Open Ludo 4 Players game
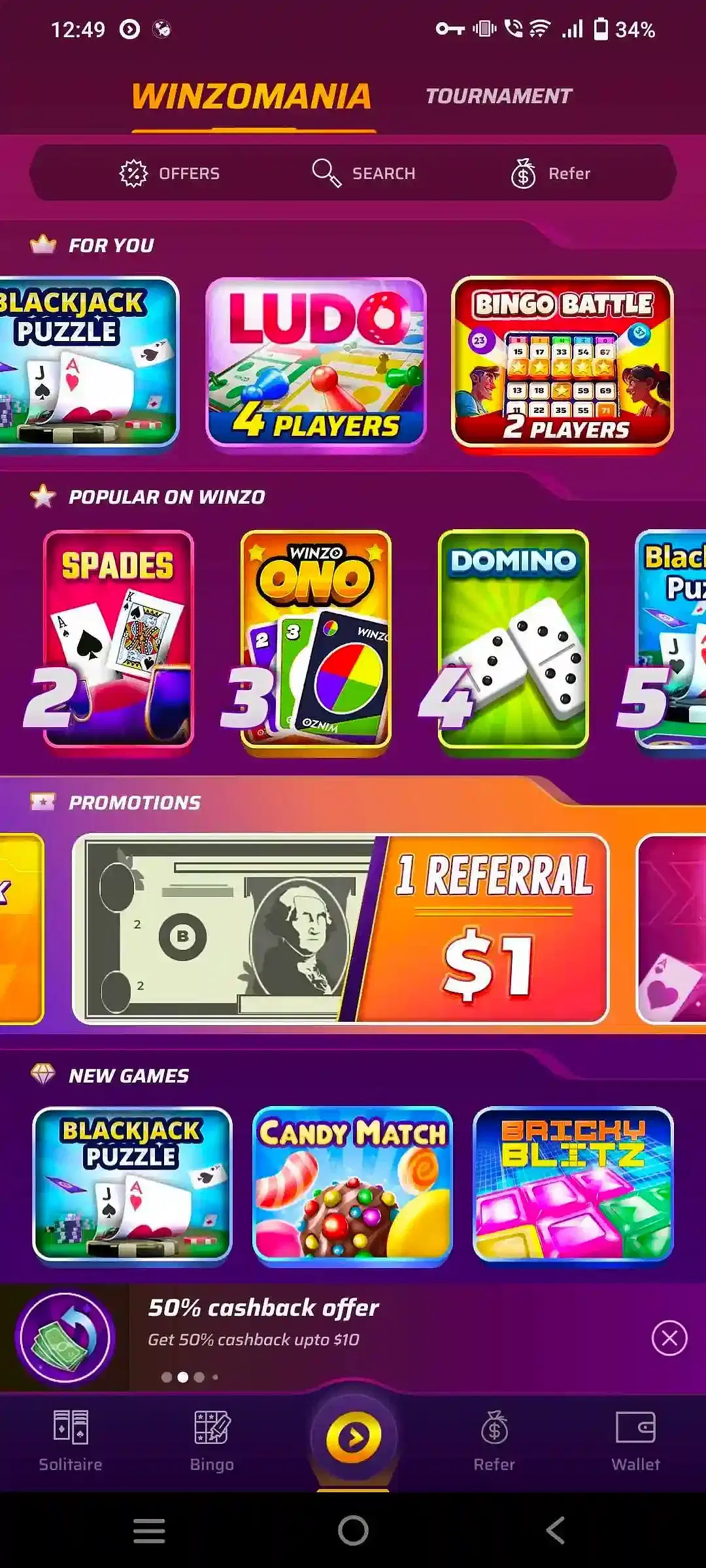Viewport: 706px width, 1568px height. (316, 363)
